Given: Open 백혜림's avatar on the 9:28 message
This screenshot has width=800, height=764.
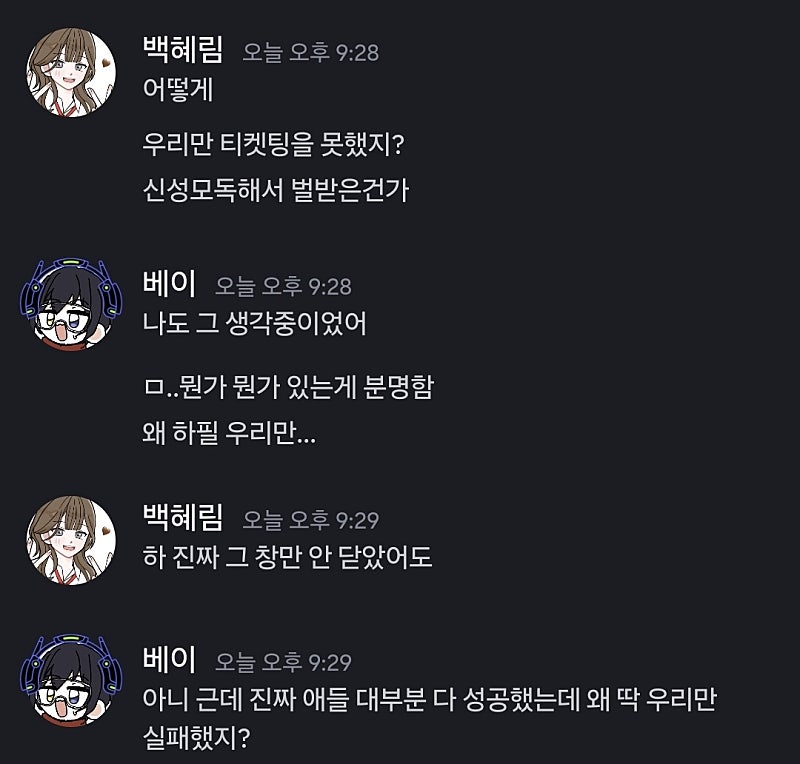Looking at the screenshot, I should click(70, 71).
